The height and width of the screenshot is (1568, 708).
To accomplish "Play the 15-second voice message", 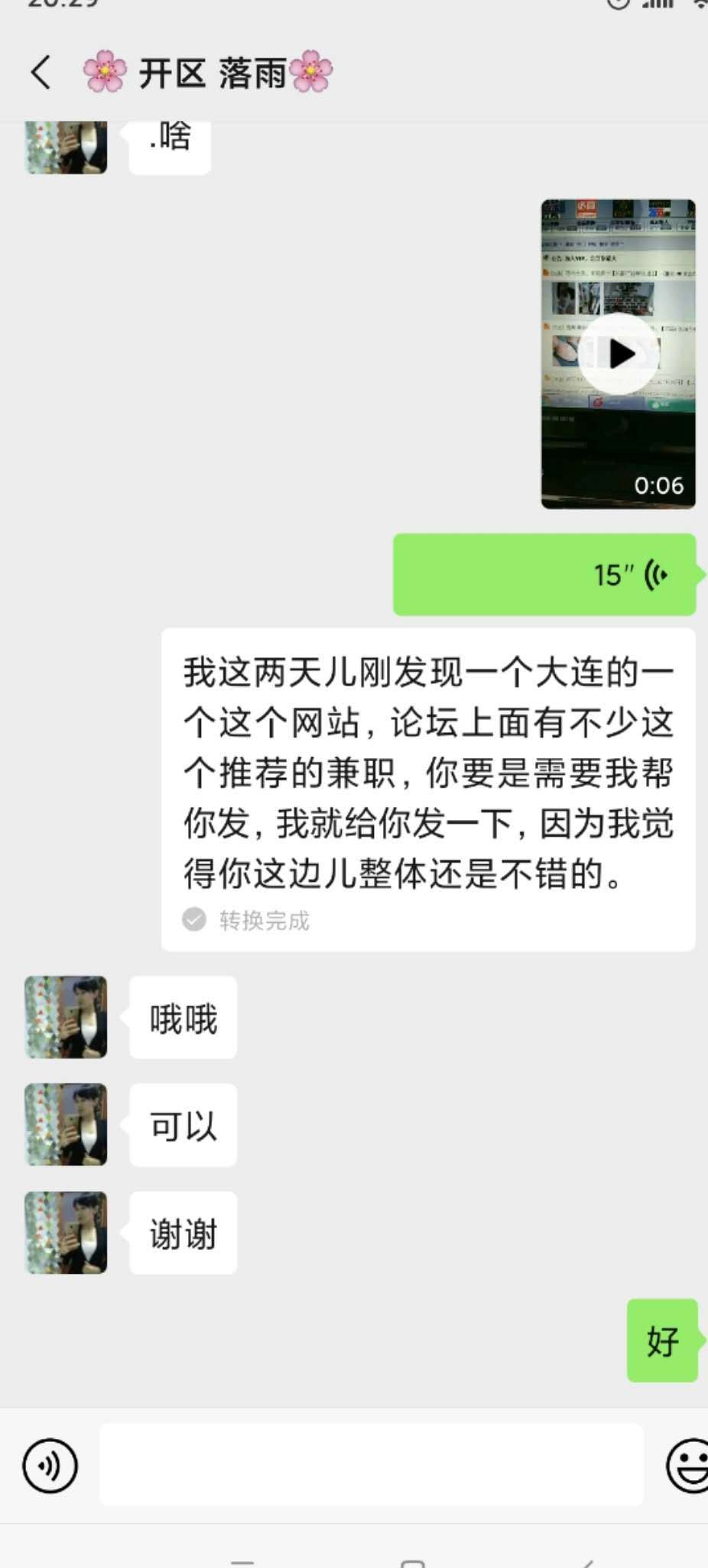I will click(x=544, y=573).
